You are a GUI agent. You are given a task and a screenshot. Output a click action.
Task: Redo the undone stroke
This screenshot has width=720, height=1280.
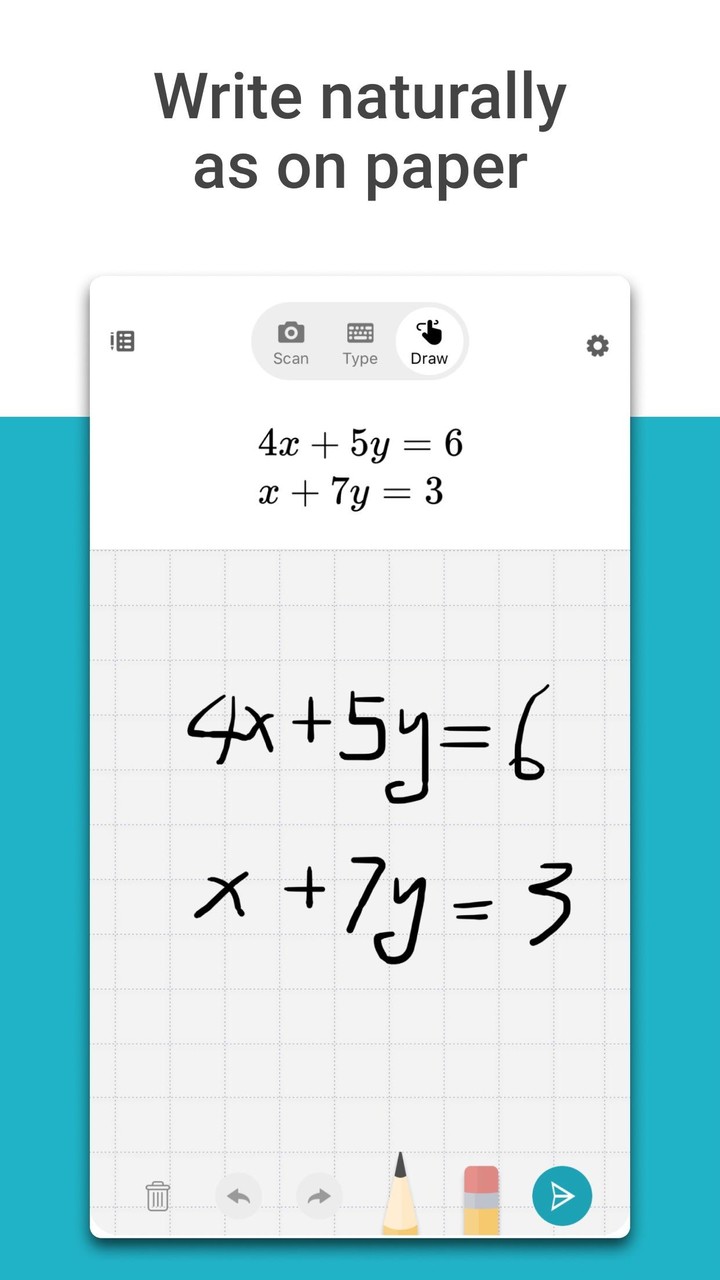tap(318, 1196)
